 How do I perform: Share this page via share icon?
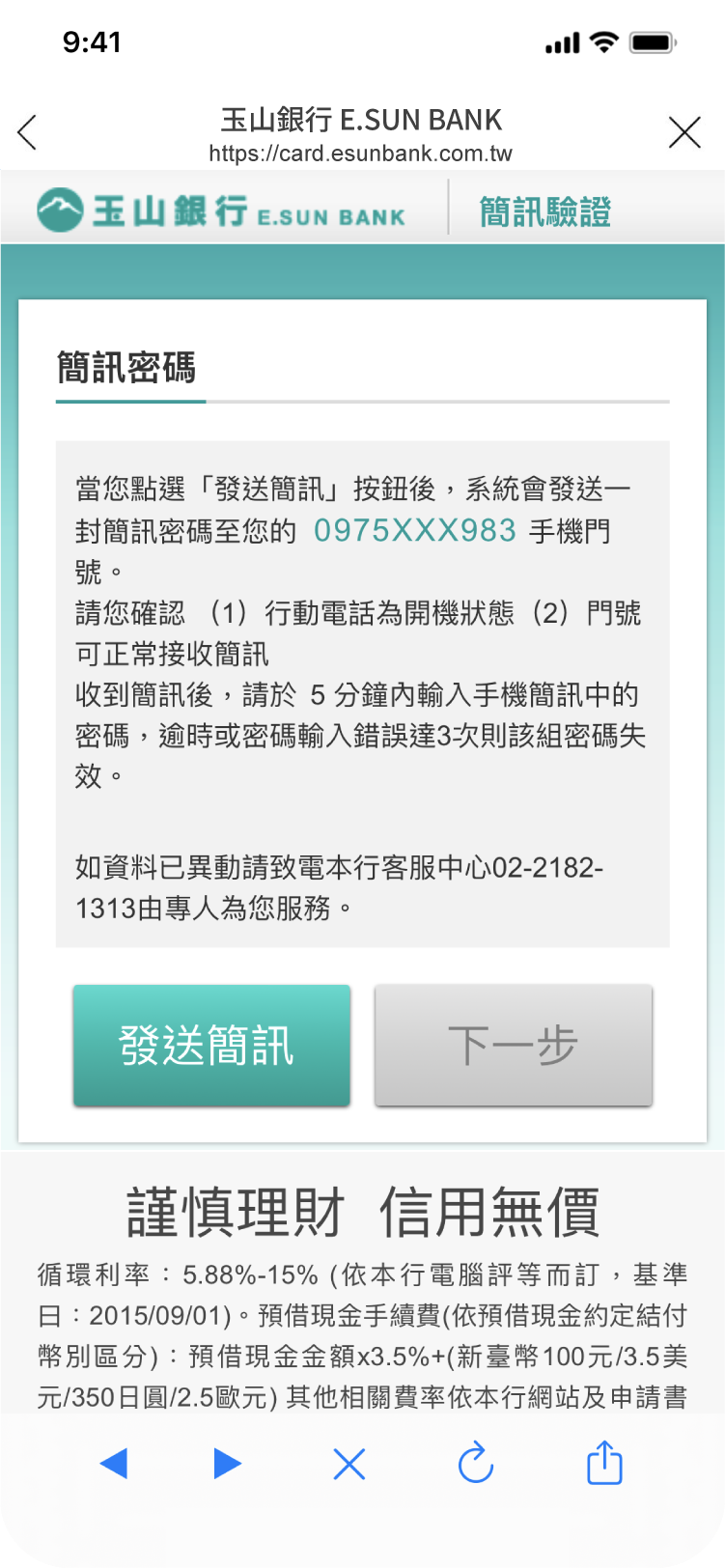(604, 1462)
